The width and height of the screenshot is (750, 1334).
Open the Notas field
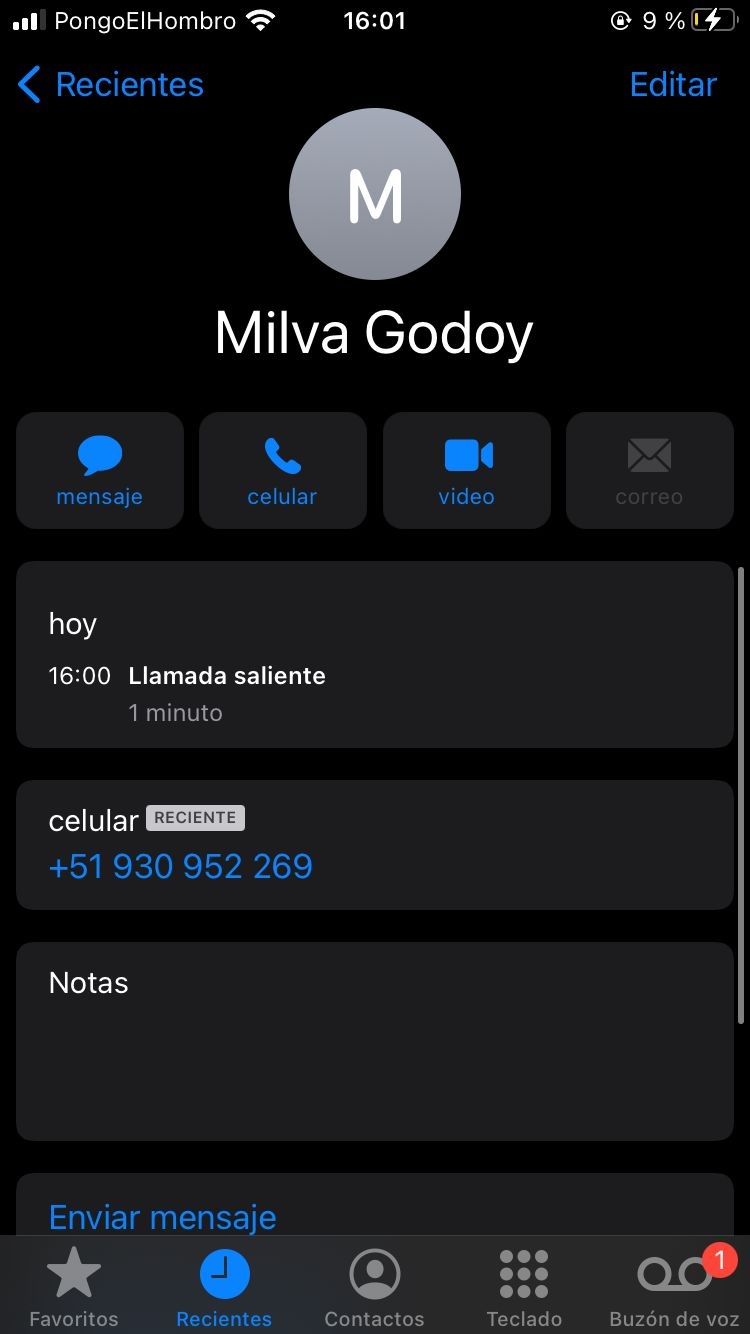[375, 1041]
